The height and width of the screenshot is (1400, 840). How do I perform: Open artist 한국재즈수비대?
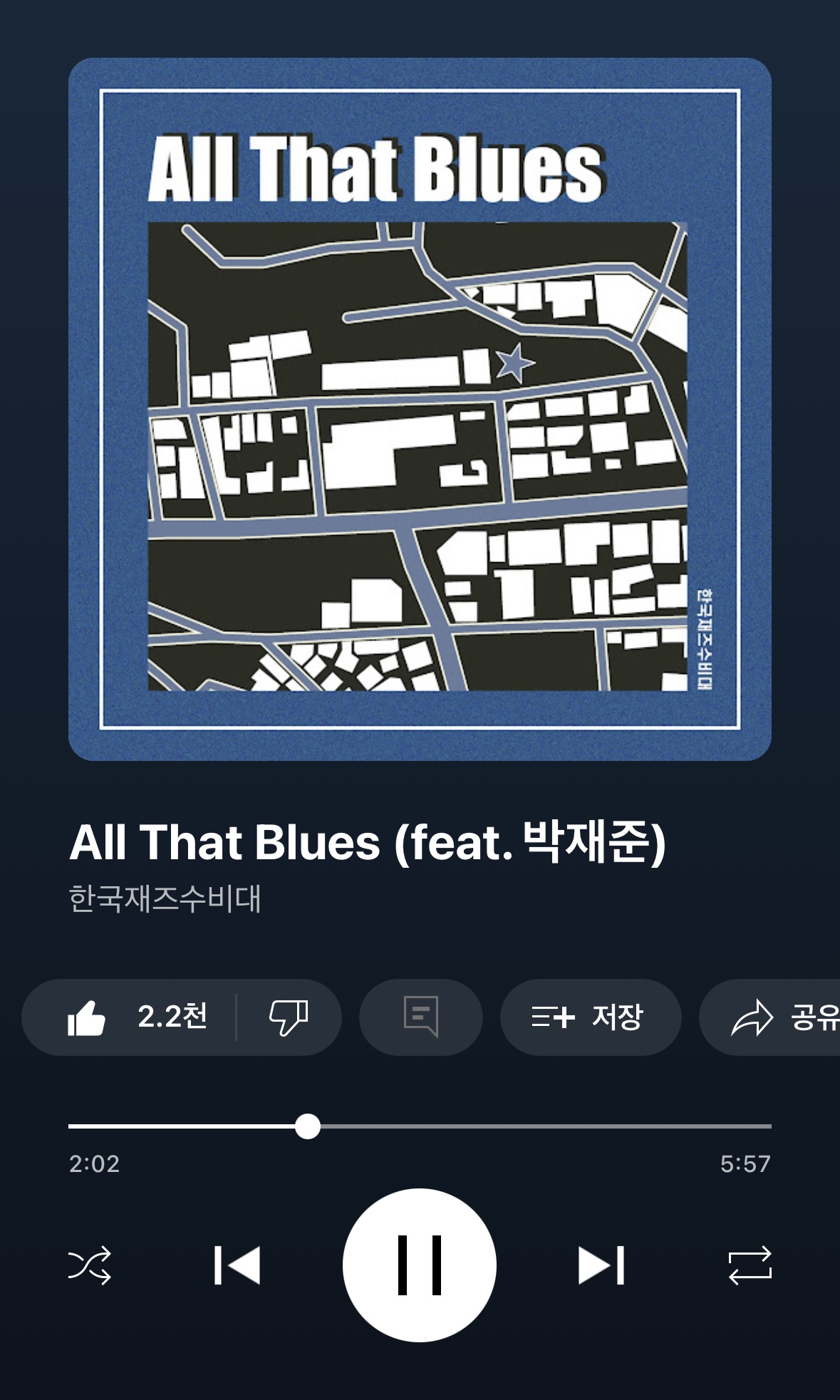165,898
